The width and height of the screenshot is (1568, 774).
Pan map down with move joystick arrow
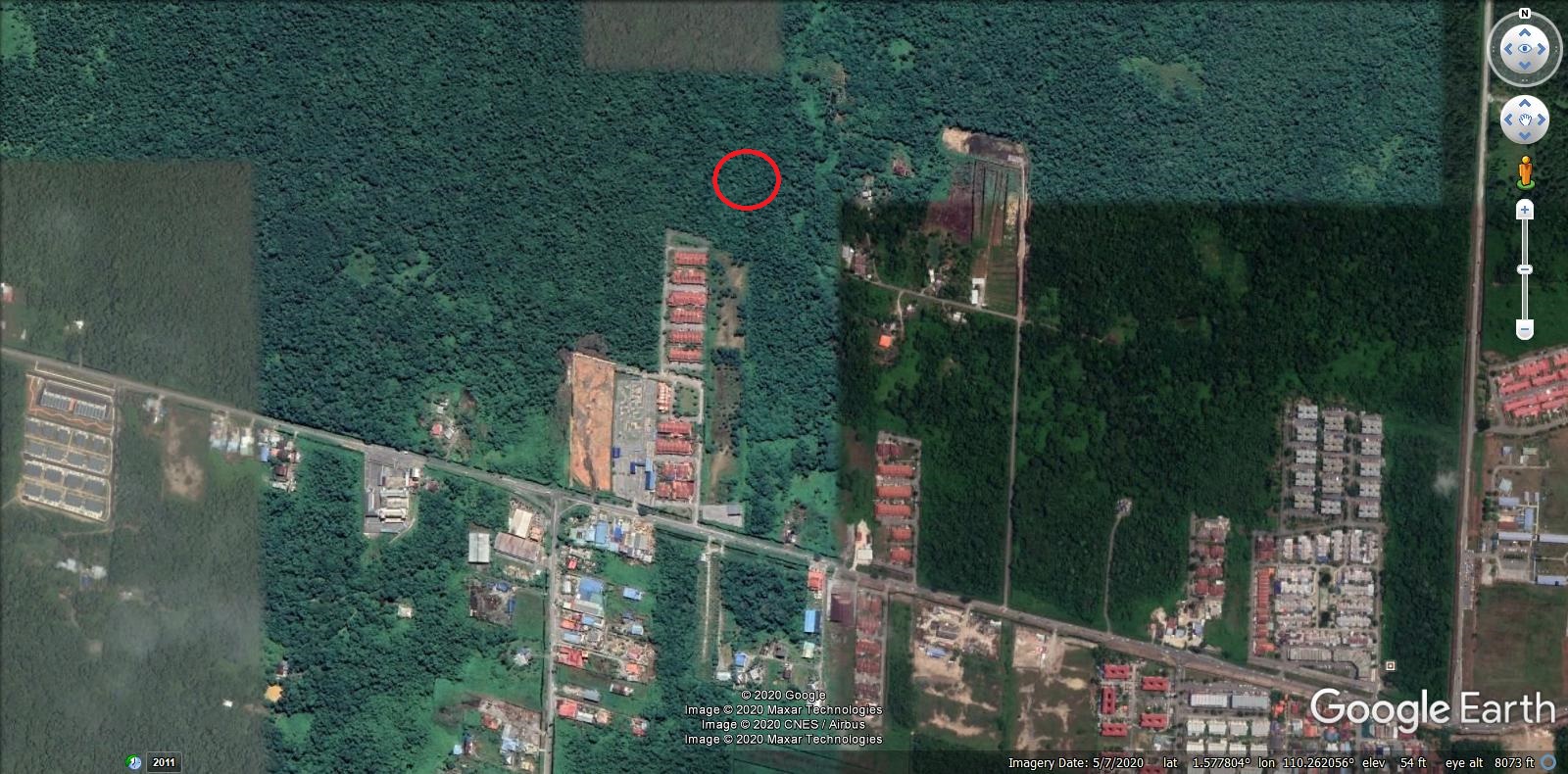point(1525,136)
